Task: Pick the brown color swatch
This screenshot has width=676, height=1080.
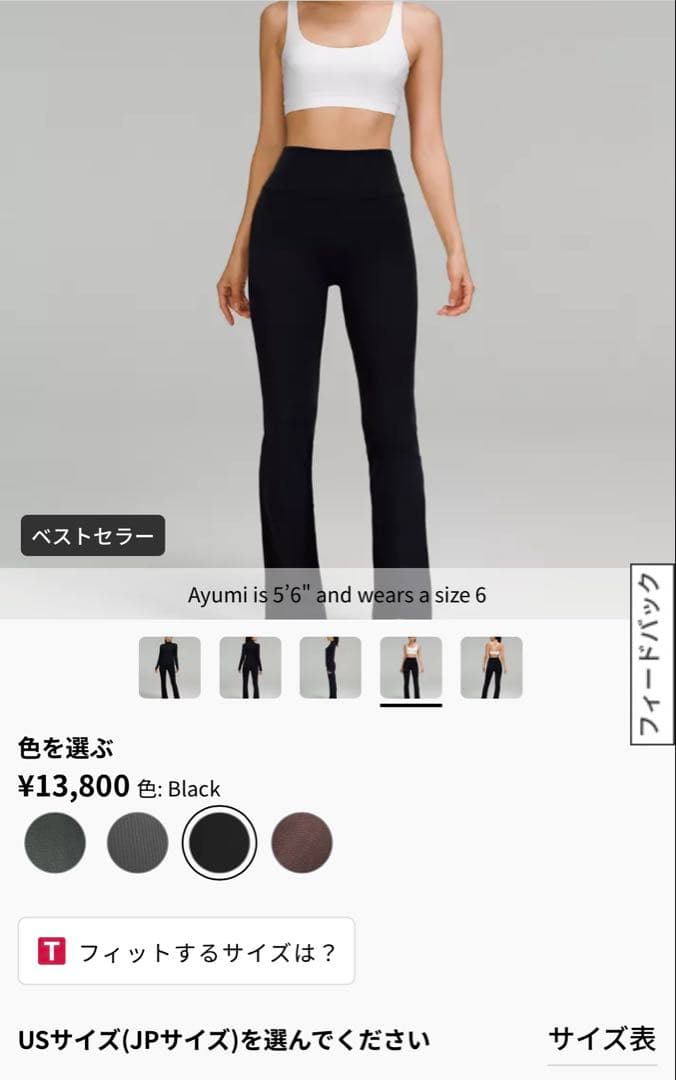Action: (301, 842)
